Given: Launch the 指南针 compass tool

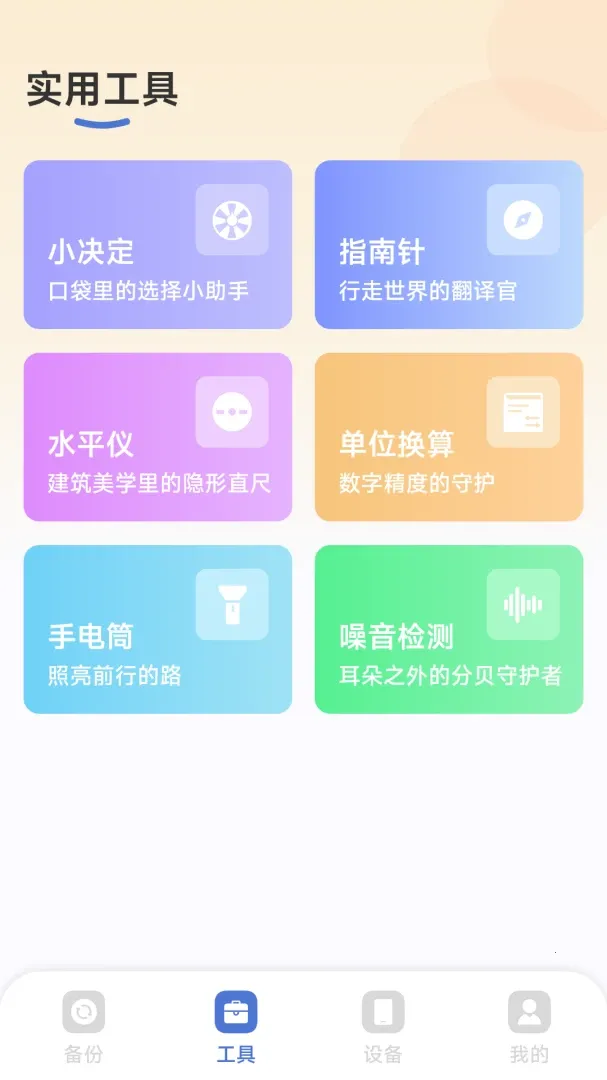Looking at the screenshot, I should 449,245.
